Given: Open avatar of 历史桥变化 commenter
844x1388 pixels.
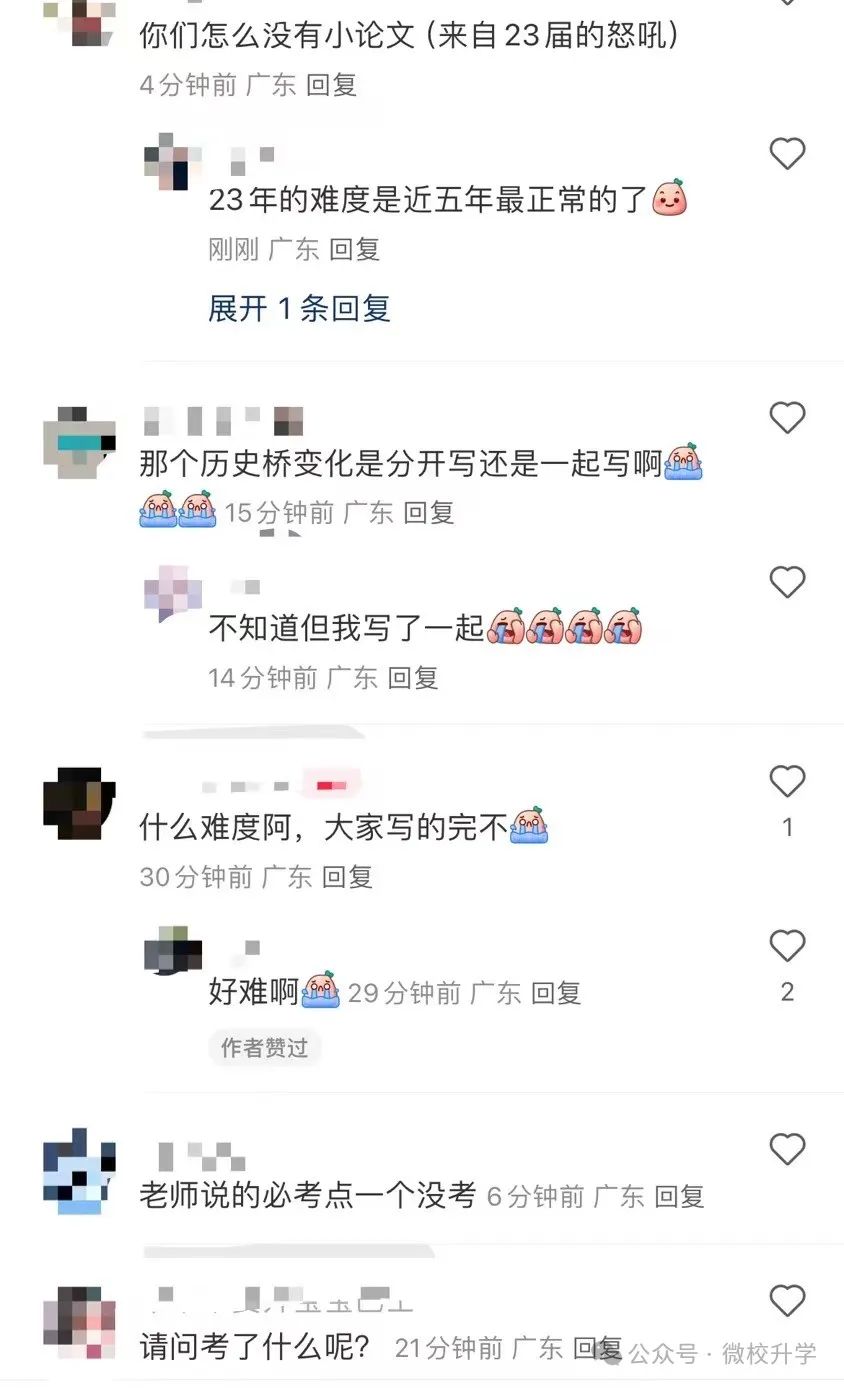Looking at the screenshot, I should tap(79, 442).
